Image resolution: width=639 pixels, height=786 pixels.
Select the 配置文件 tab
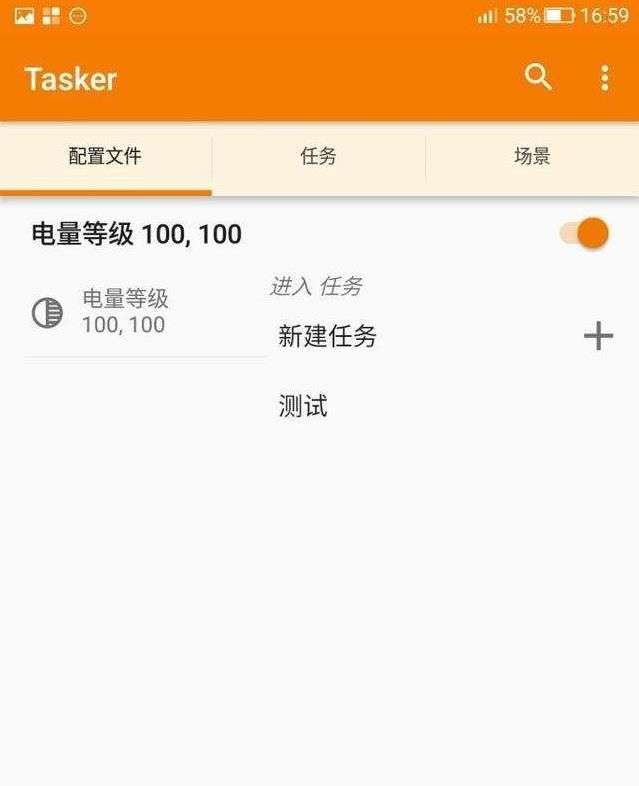[x=105, y=157]
